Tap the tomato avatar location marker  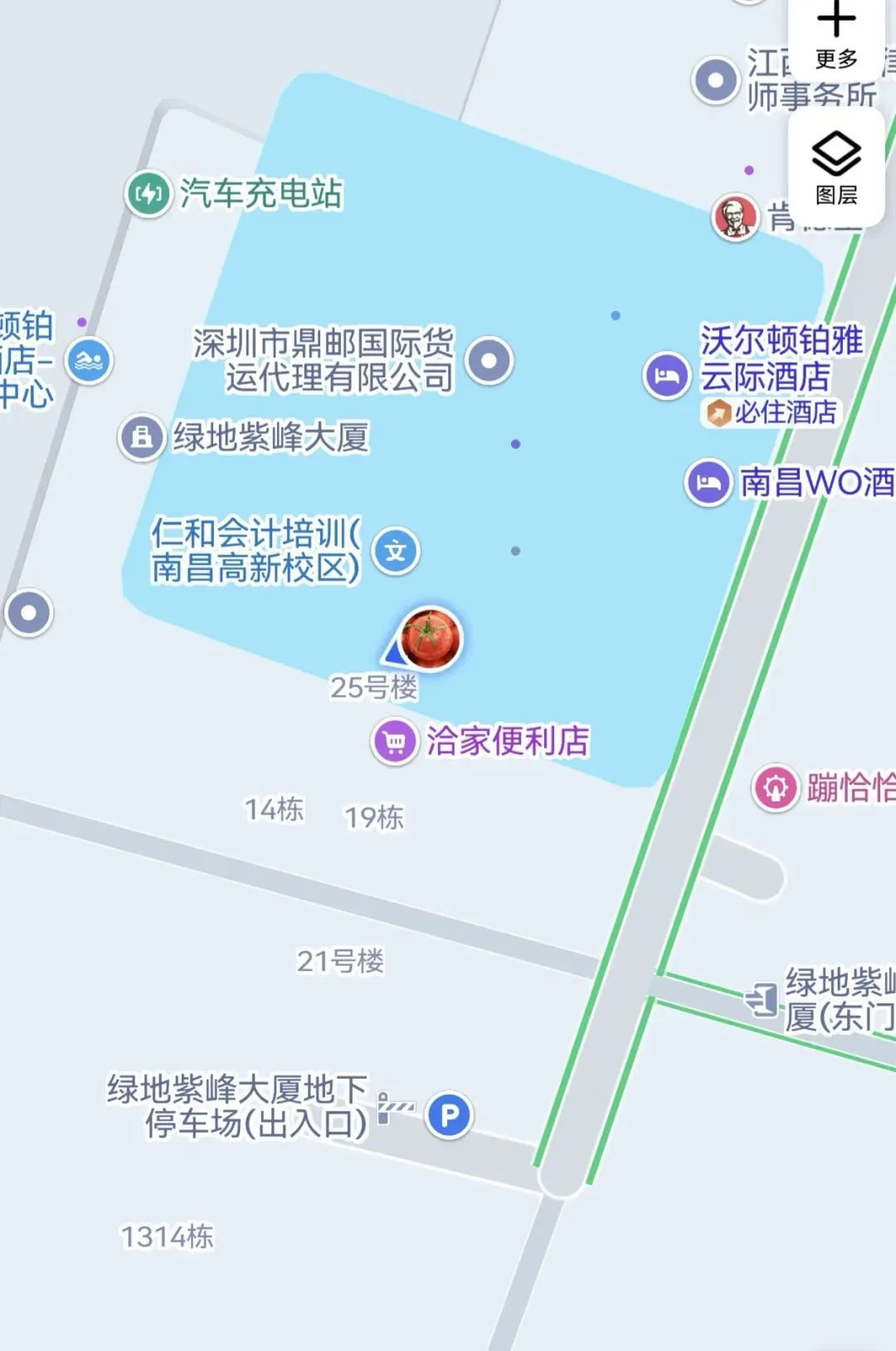click(x=431, y=637)
